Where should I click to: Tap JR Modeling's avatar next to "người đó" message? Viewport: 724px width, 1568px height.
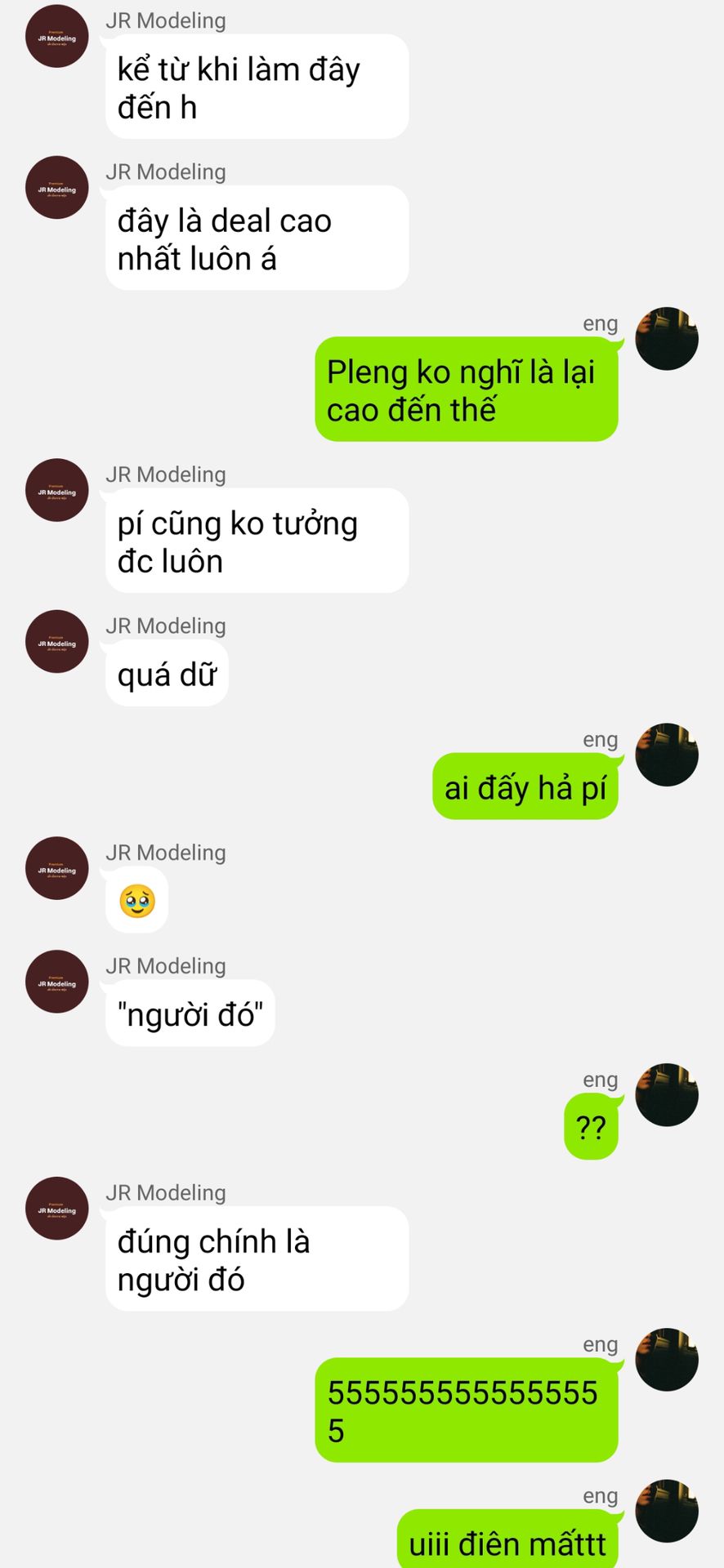coord(56,982)
